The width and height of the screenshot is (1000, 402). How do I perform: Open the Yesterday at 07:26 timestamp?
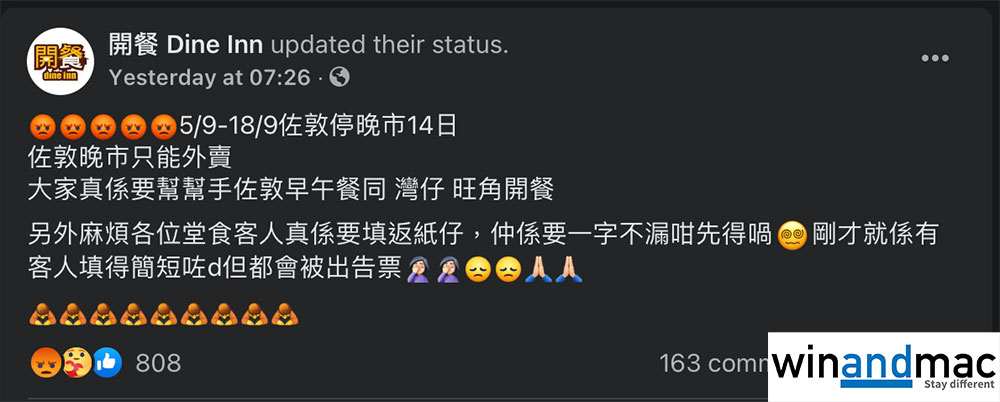[x=208, y=77]
